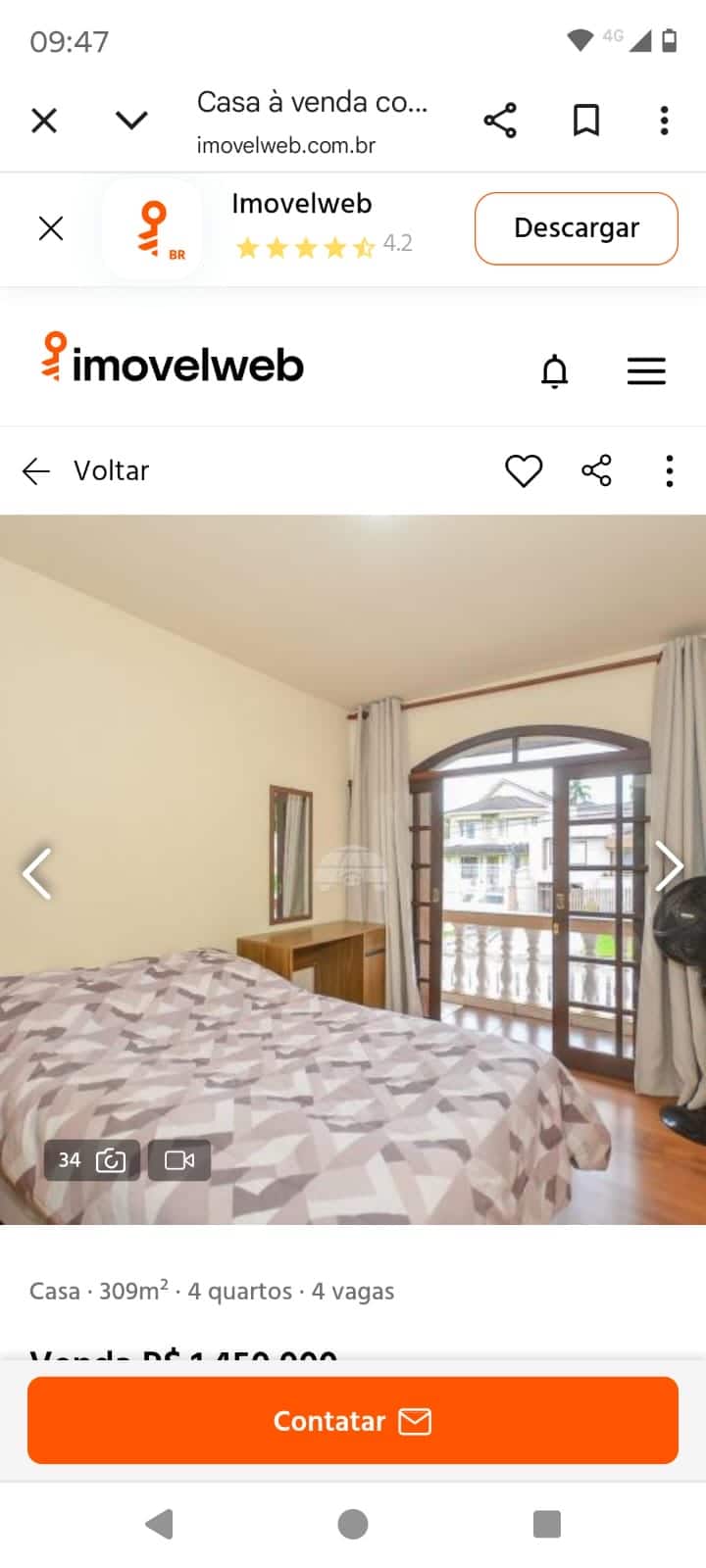Image resolution: width=706 pixels, height=1568 pixels.
Task: Bookmark this page in browser
Action: 586,121
